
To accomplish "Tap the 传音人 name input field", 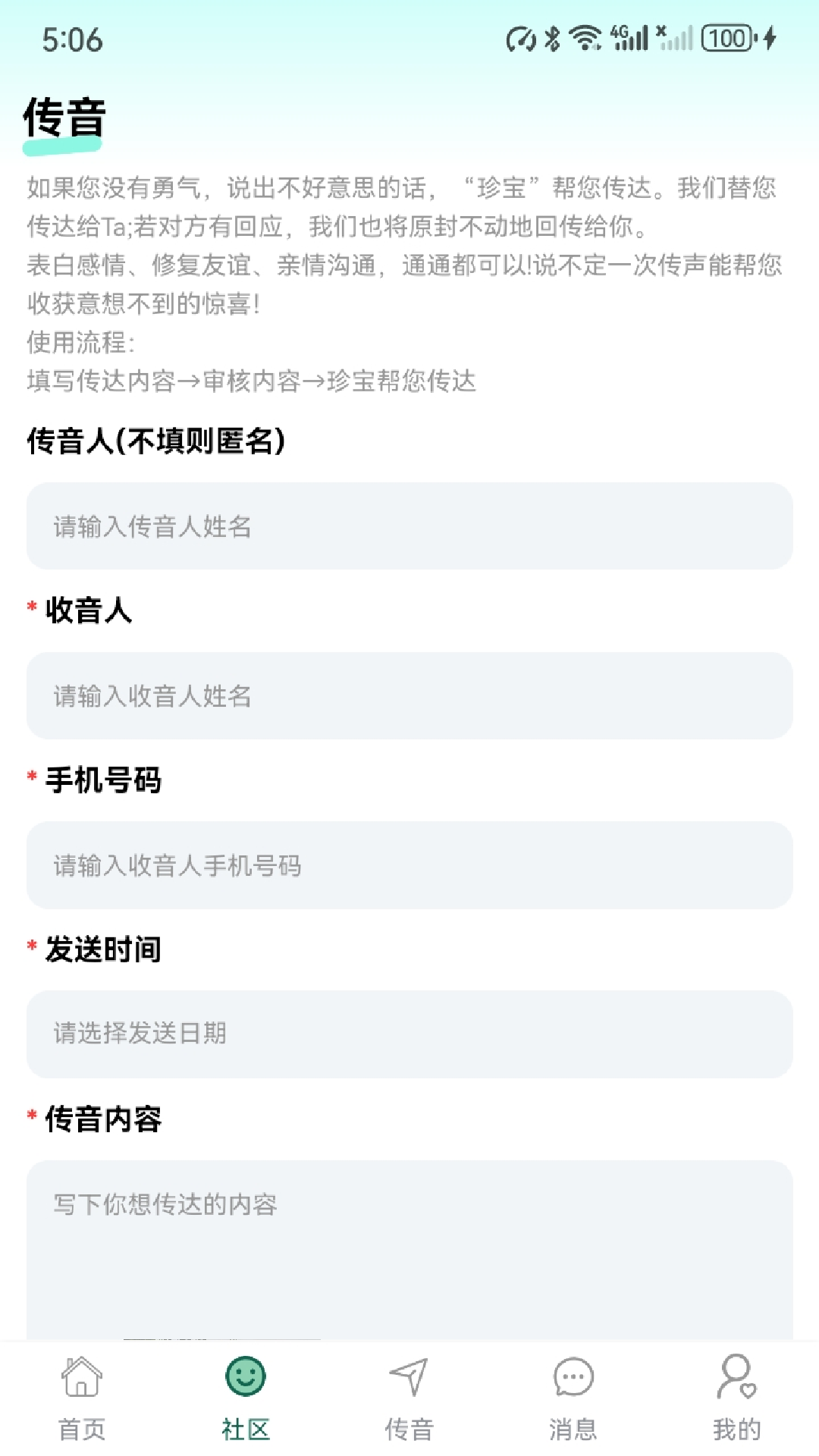I will click(409, 526).
